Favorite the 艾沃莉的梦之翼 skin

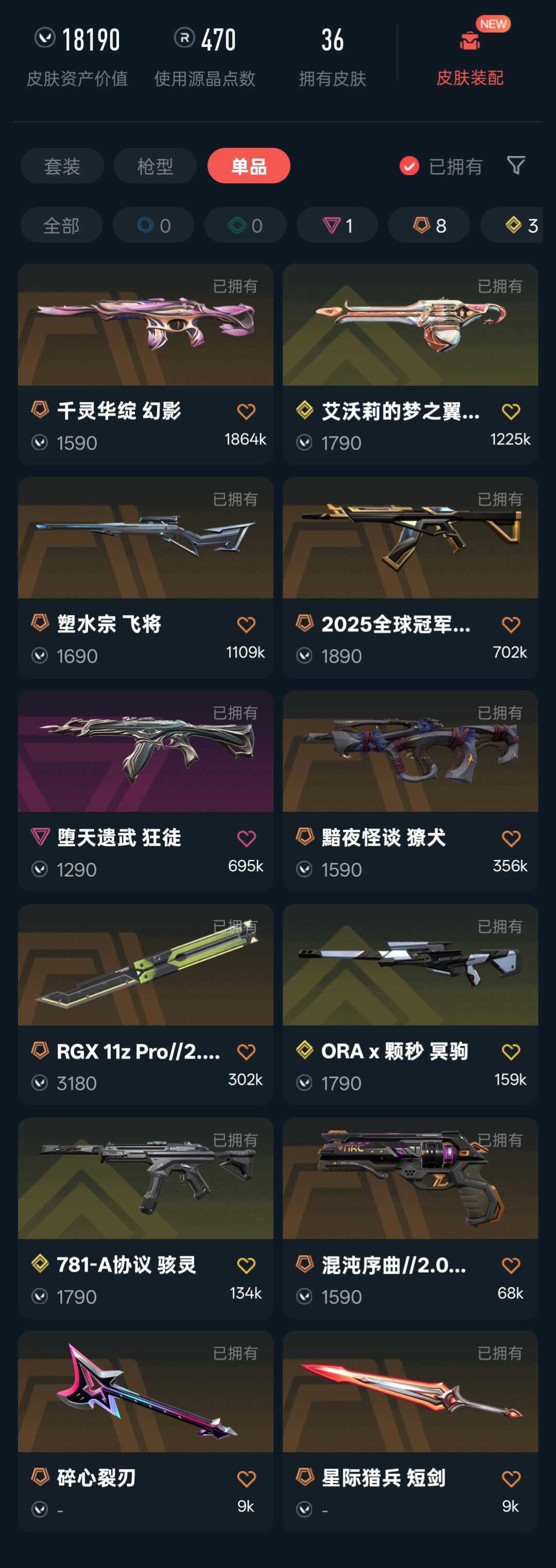pos(510,412)
